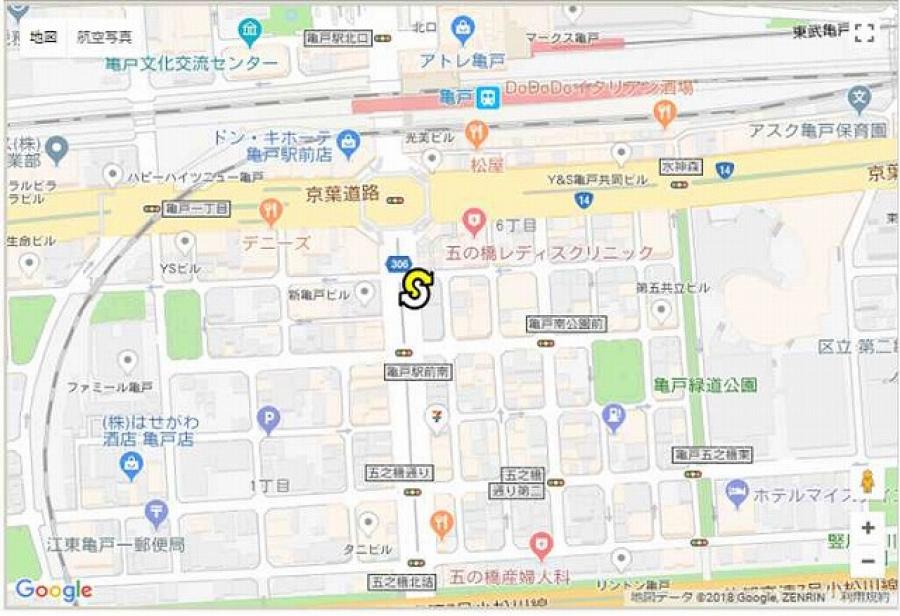Zoom in on the map
This screenshot has width=900, height=616.
867,528
